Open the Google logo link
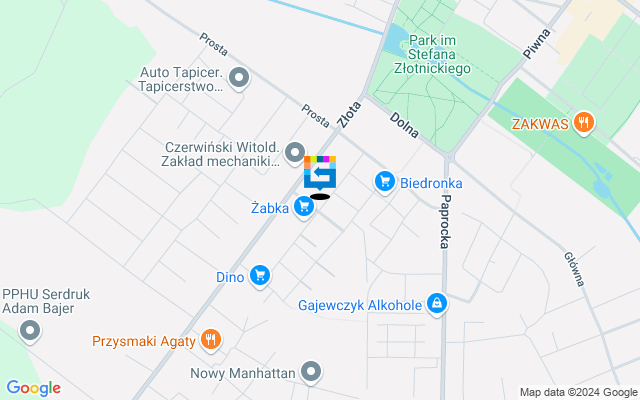Viewport: 640px width, 400px height. click(33, 388)
